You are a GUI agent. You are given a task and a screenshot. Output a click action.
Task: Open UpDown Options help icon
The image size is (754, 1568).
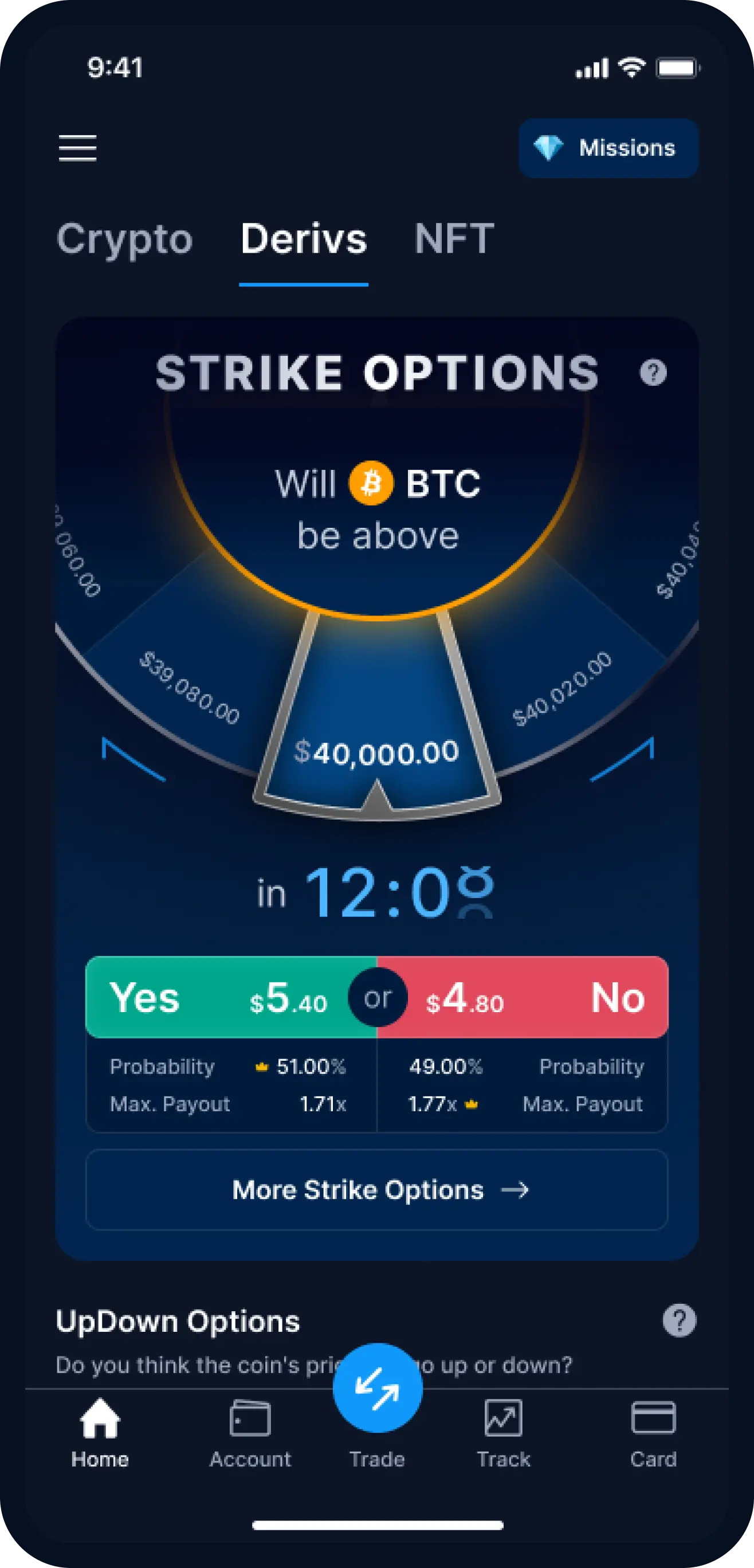tap(679, 1320)
